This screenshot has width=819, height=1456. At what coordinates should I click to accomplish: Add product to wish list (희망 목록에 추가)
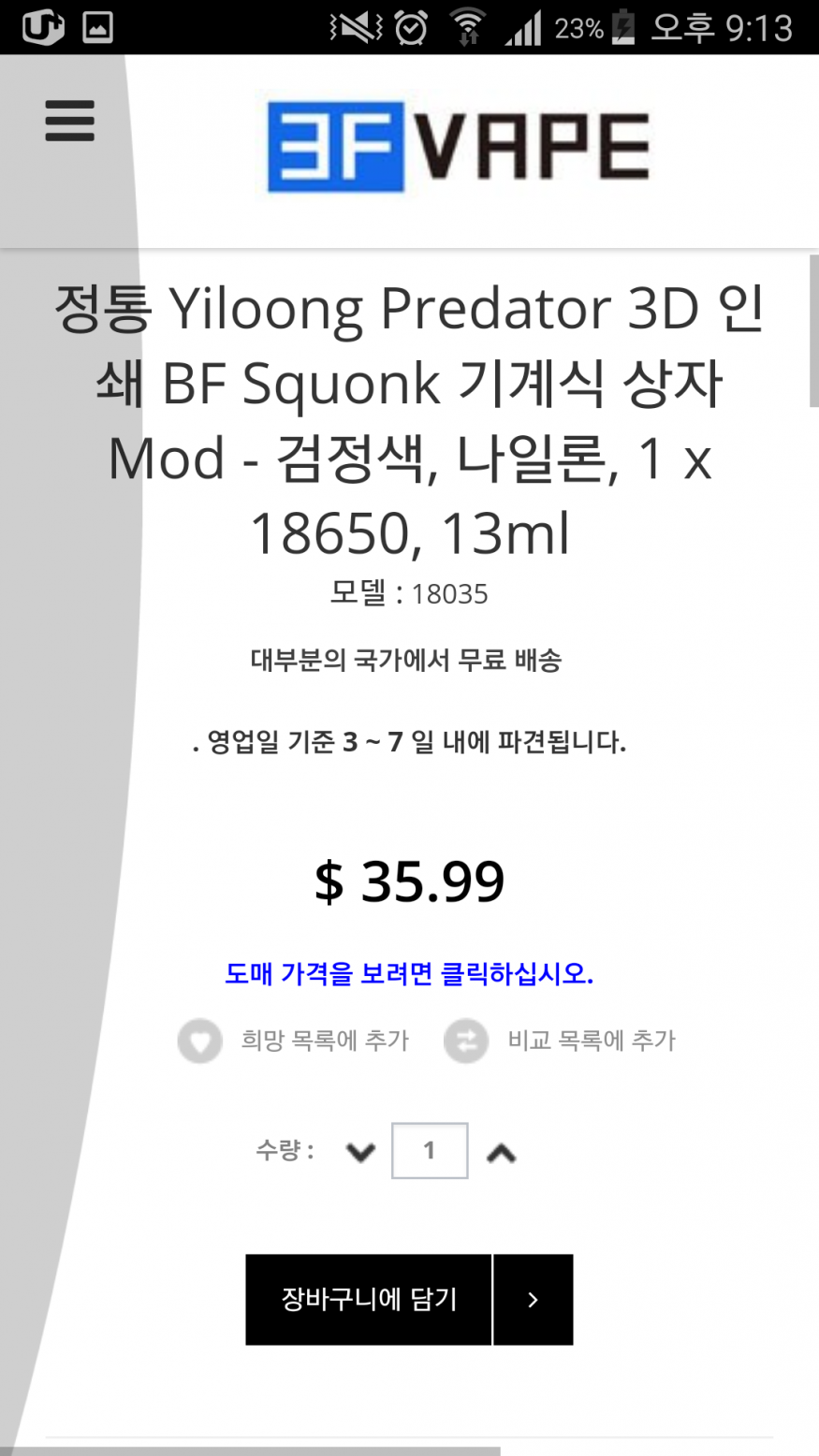294,1041
